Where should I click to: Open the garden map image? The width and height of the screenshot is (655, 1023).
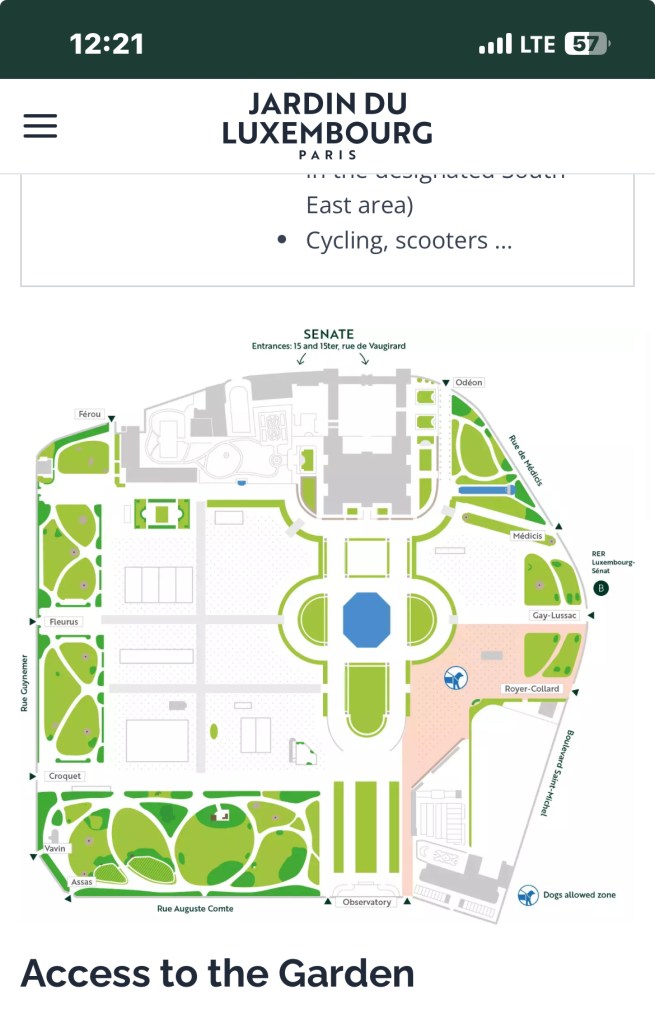click(x=327, y=620)
